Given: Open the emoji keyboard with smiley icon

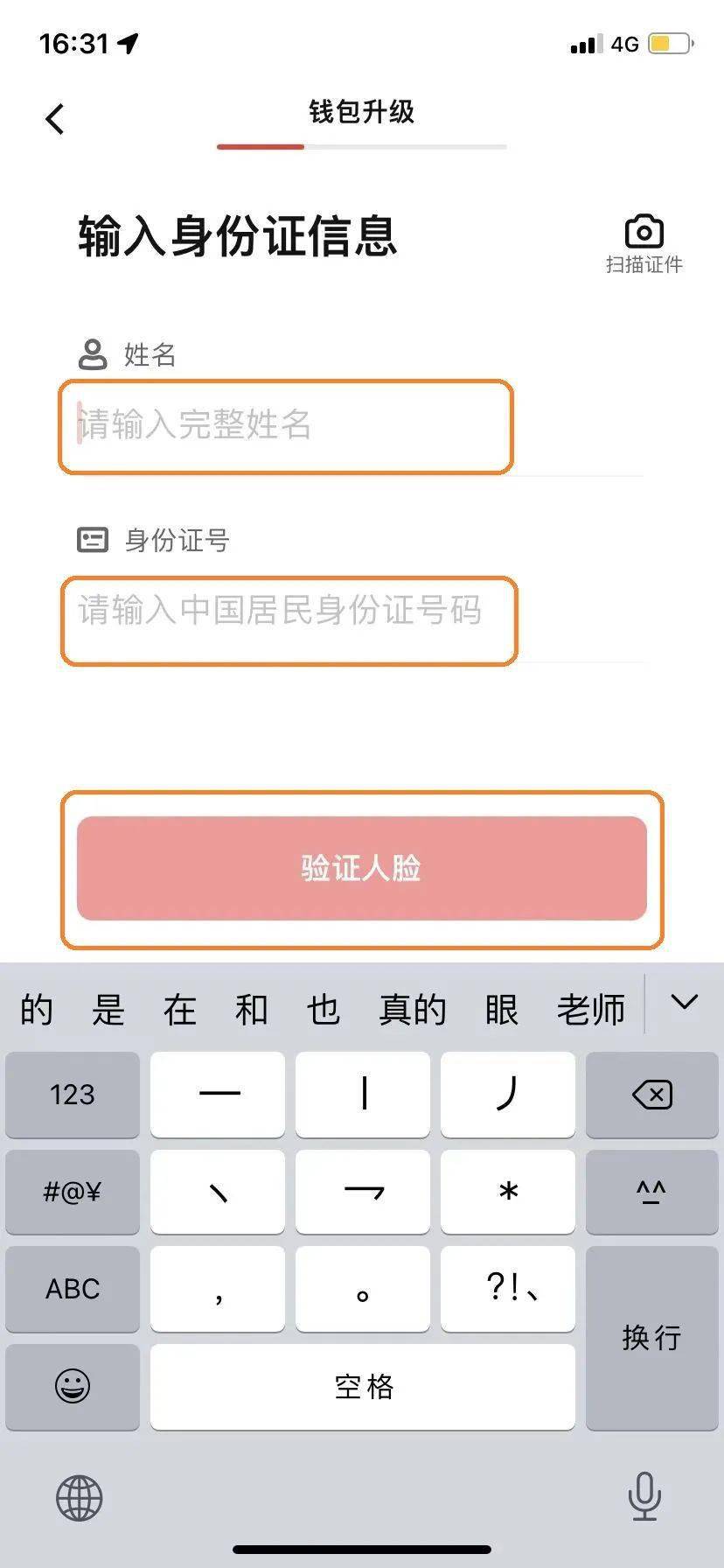Looking at the screenshot, I should click(x=72, y=1387).
